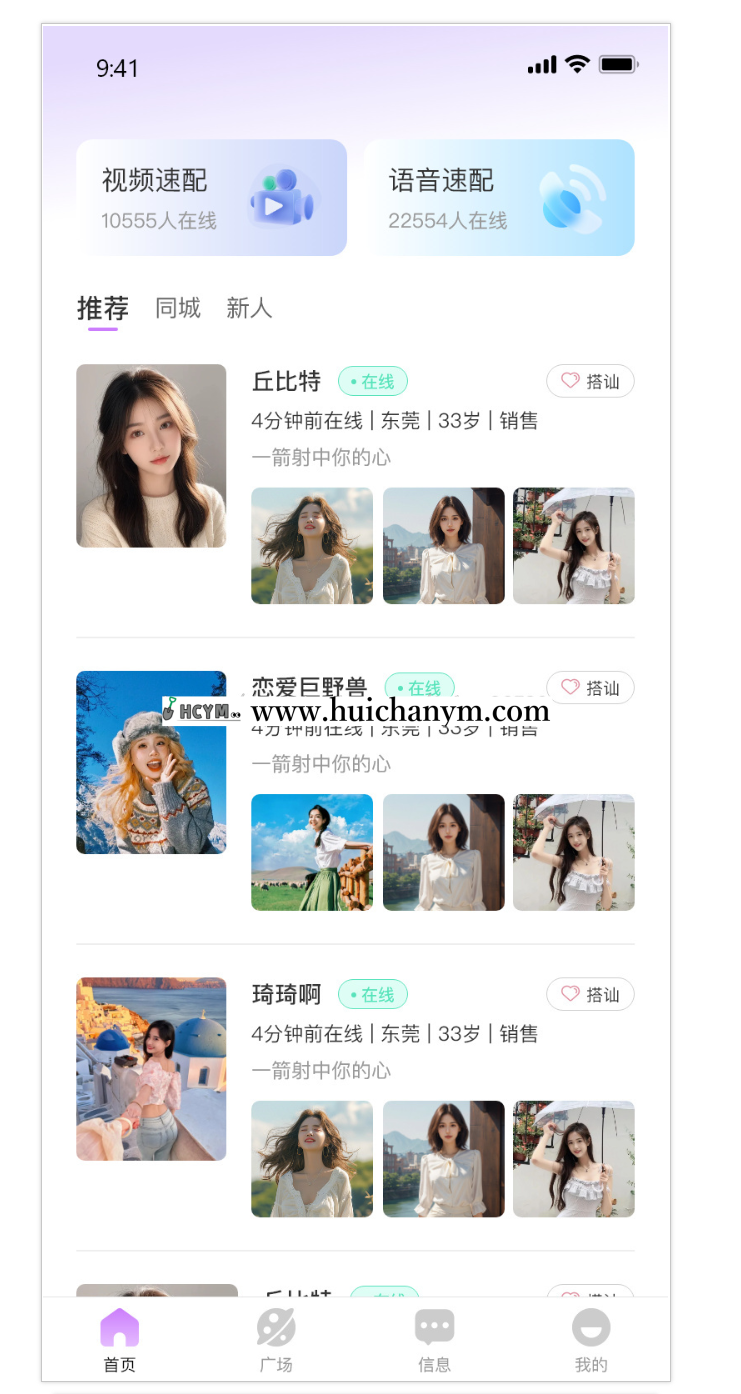
Task: Select the 推荐 tab
Action: [x=104, y=308]
